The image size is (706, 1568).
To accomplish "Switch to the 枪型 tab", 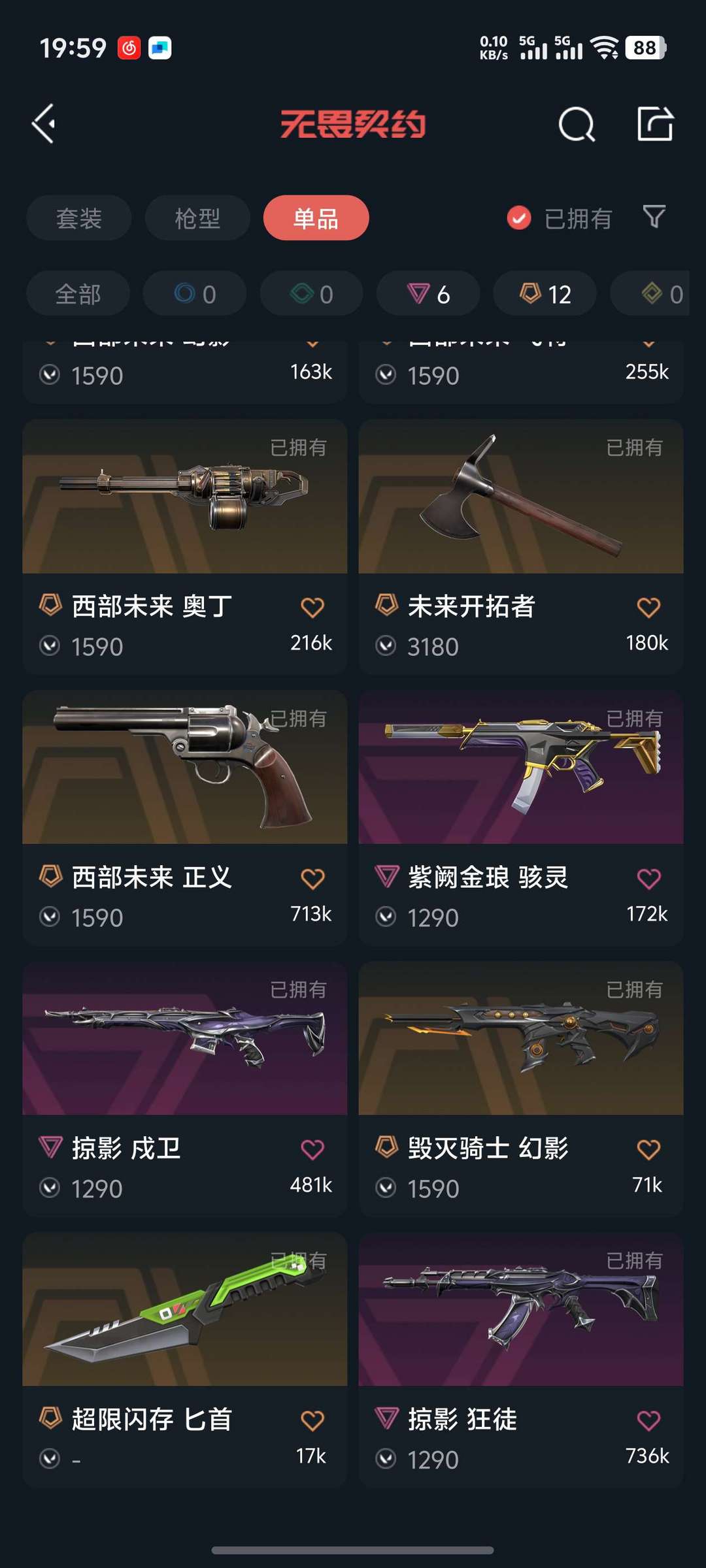I will pyautogui.click(x=197, y=218).
